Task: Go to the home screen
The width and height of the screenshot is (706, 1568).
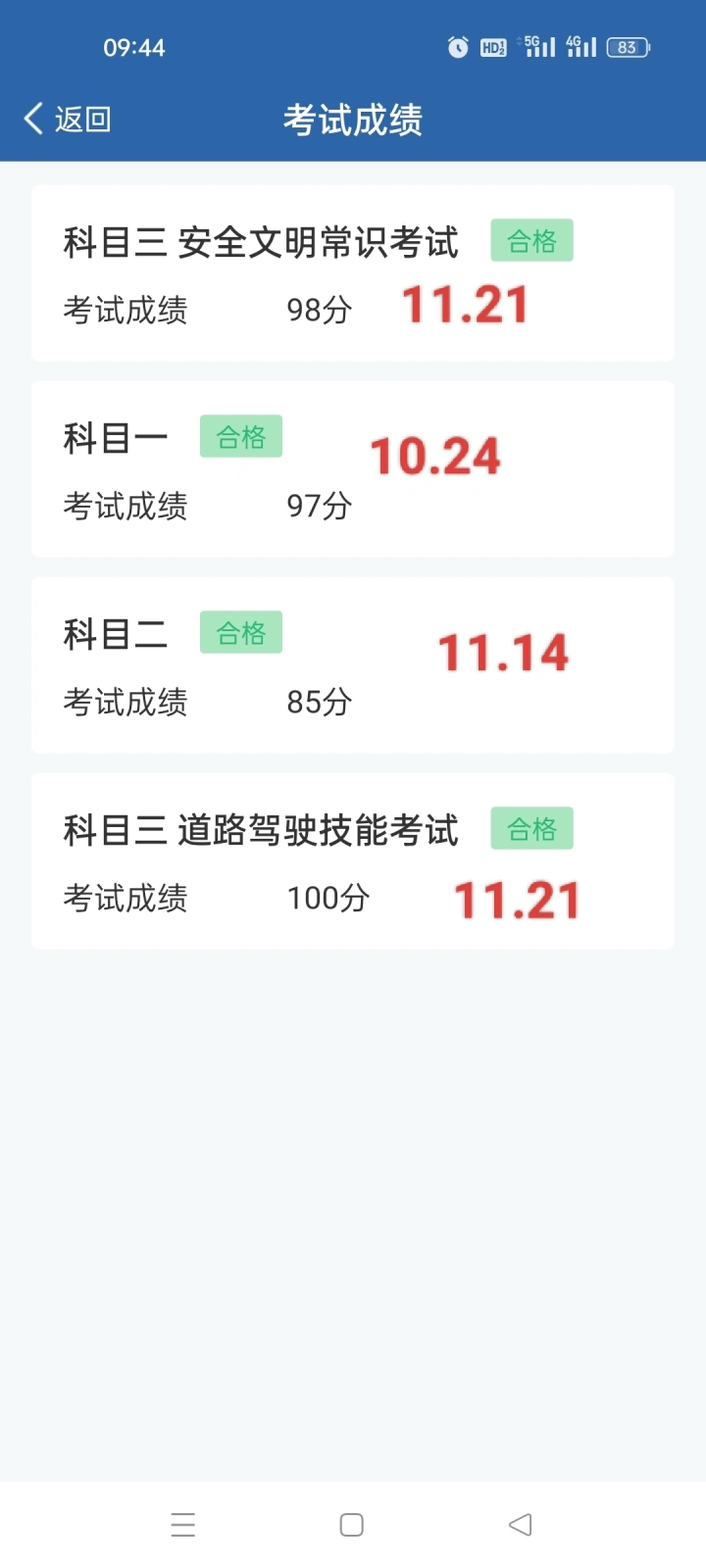Action: pos(352,1525)
